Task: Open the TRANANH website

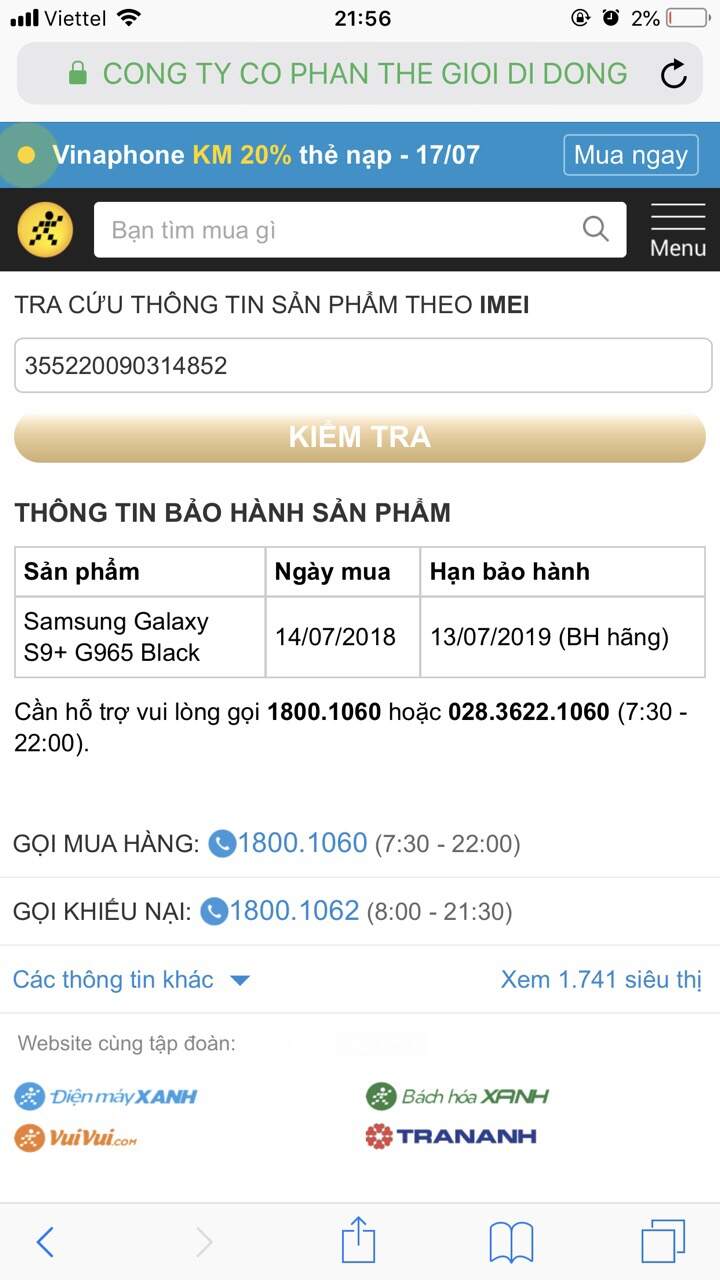Action: 451,1136
